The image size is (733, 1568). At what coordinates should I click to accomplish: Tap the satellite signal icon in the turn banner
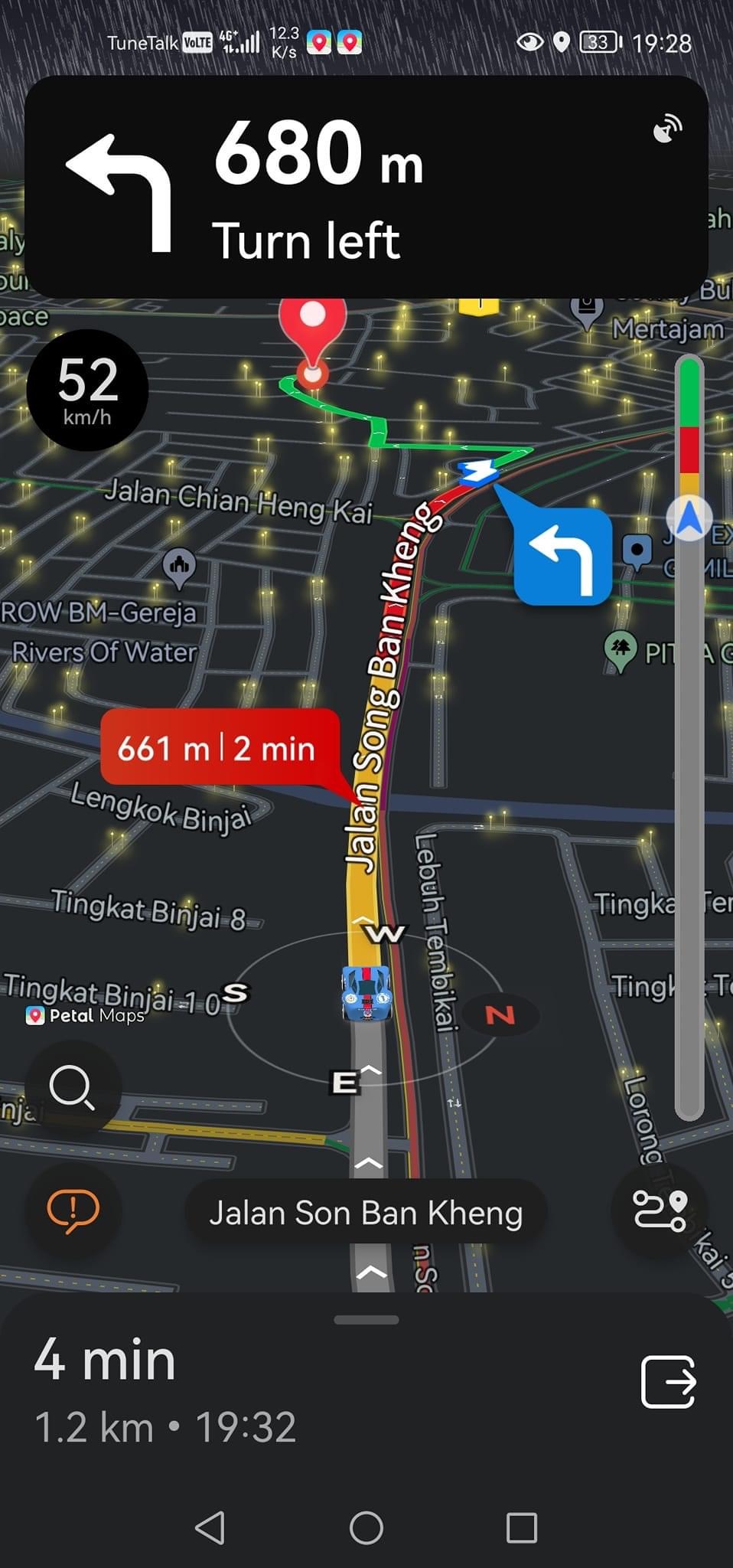[x=666, y=129]
